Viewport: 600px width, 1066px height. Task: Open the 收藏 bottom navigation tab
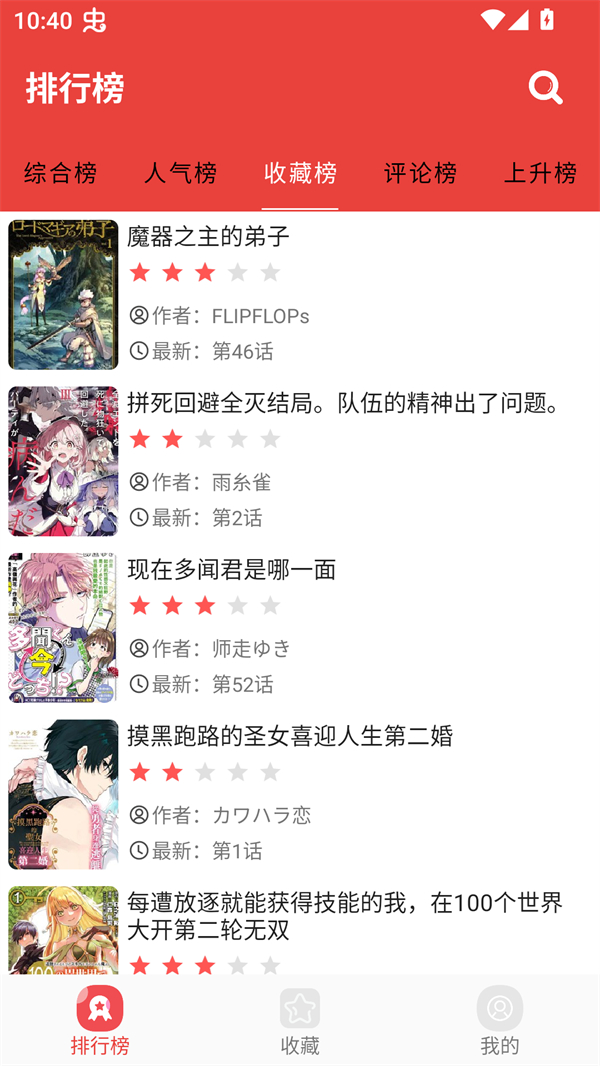coord(300,1020)
